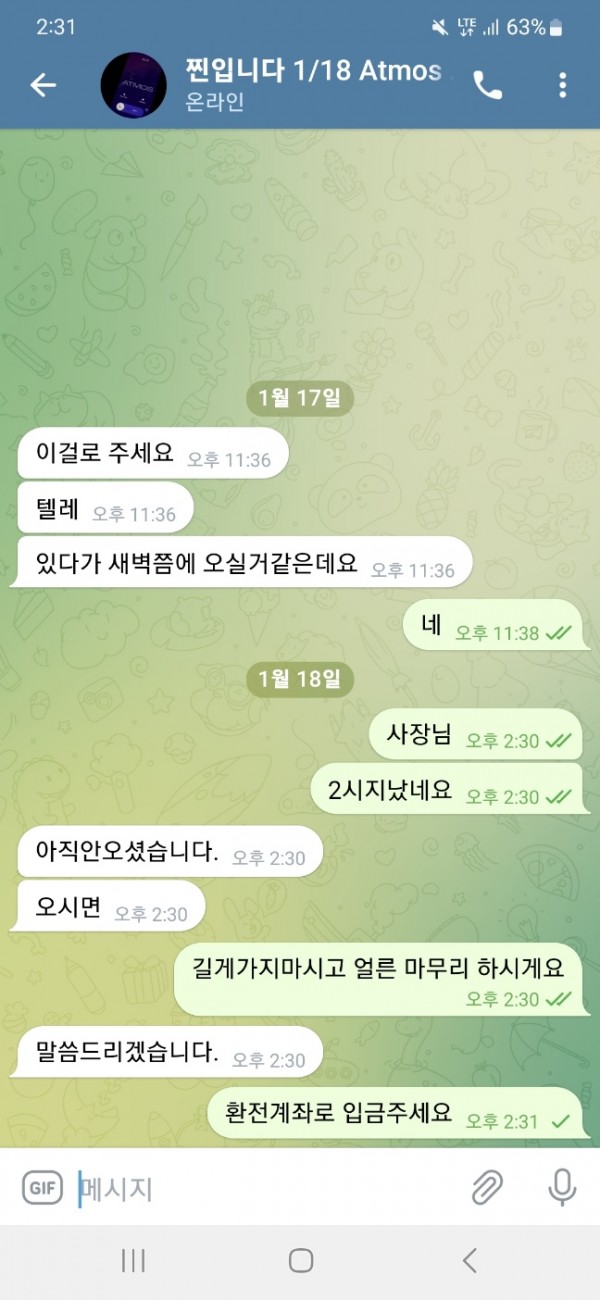Viewport: 600px width, 1300px height.
Task: Open the GIF and sticker panel
Action: pos(42,1188)
